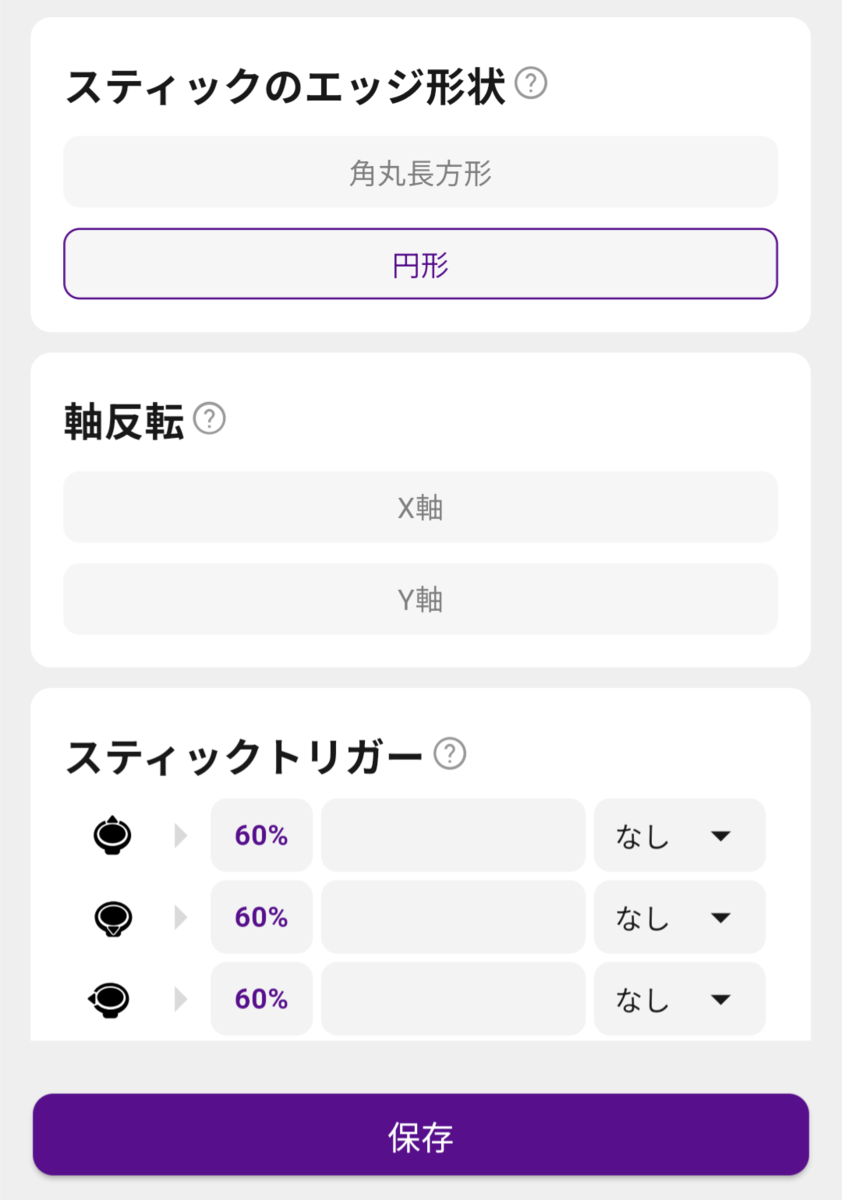Edit the 60% threshold for stick down
Viewport: 842px width, 1200px height.
click(x=261, y=917)
